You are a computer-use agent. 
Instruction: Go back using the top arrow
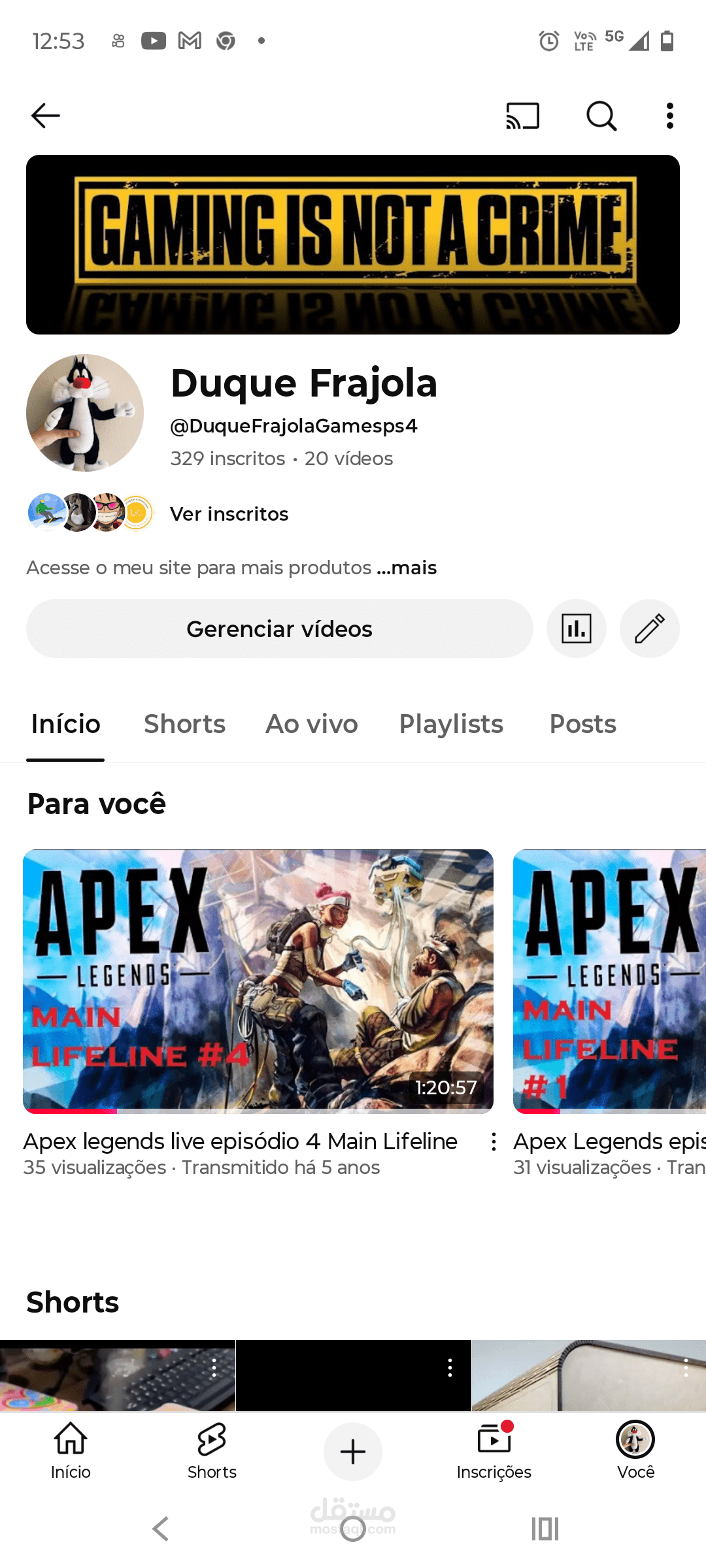point(45,116)
